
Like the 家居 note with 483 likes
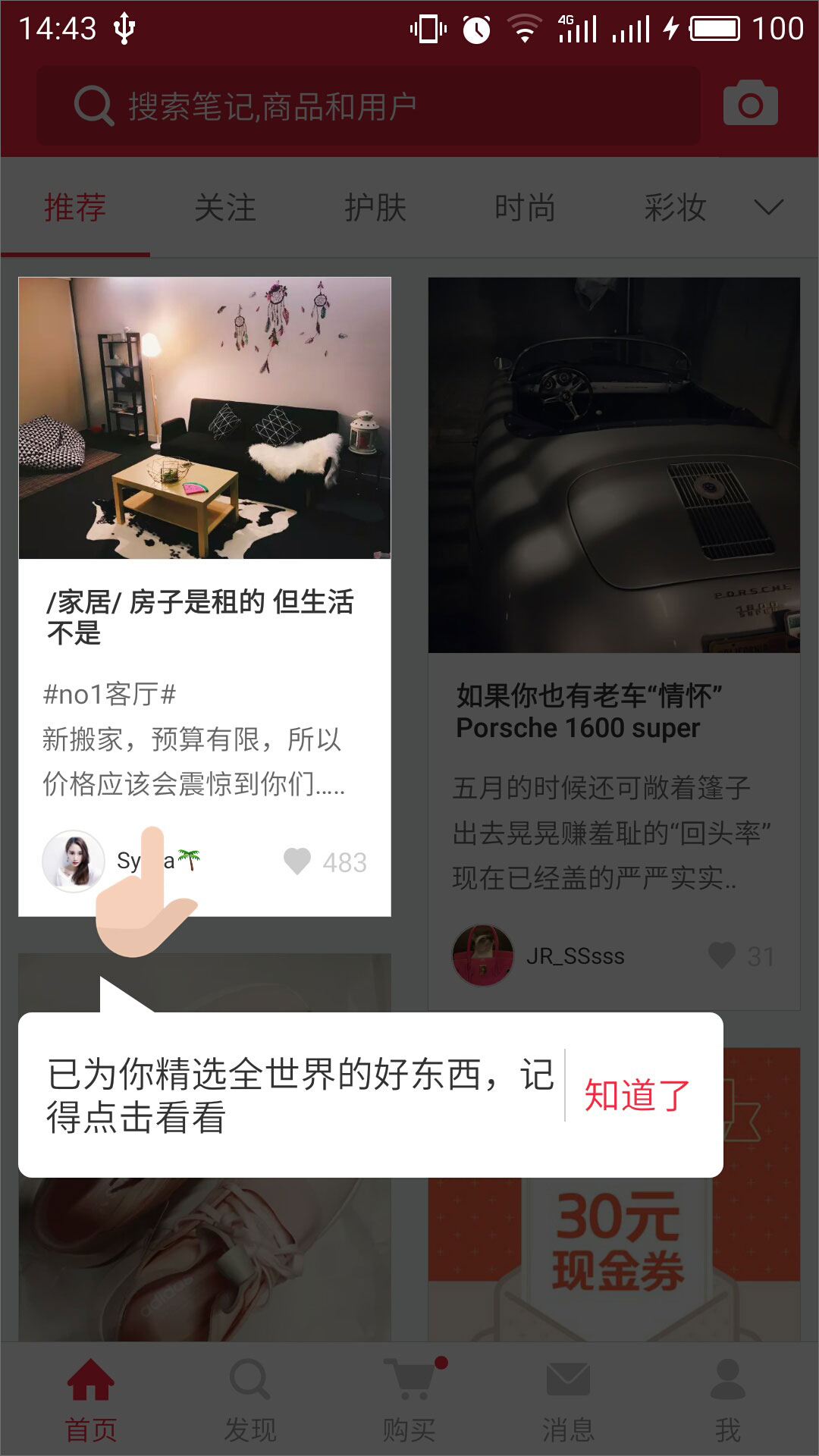(297, 861)
